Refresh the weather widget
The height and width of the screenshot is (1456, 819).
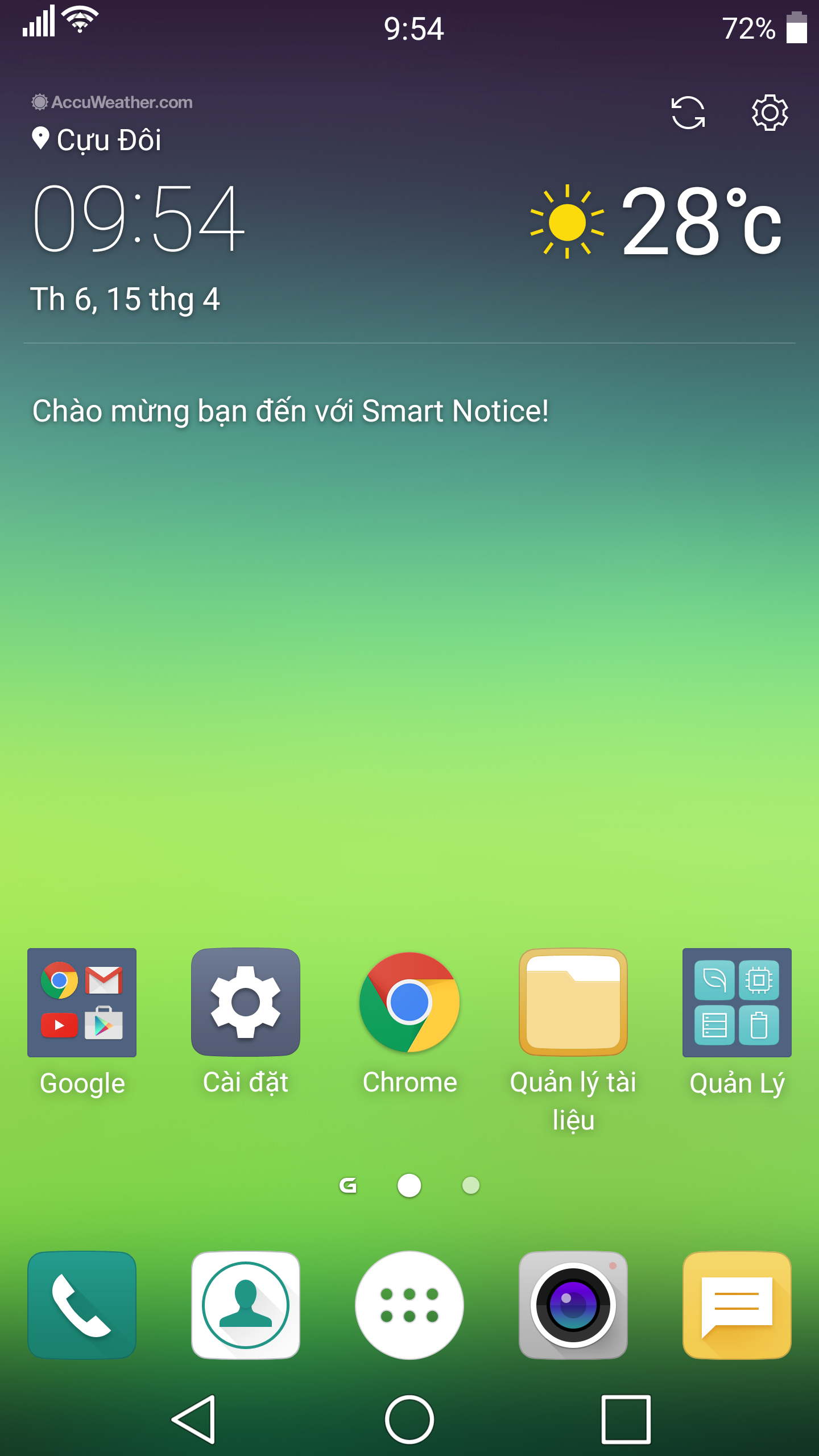tap(688, 113)
